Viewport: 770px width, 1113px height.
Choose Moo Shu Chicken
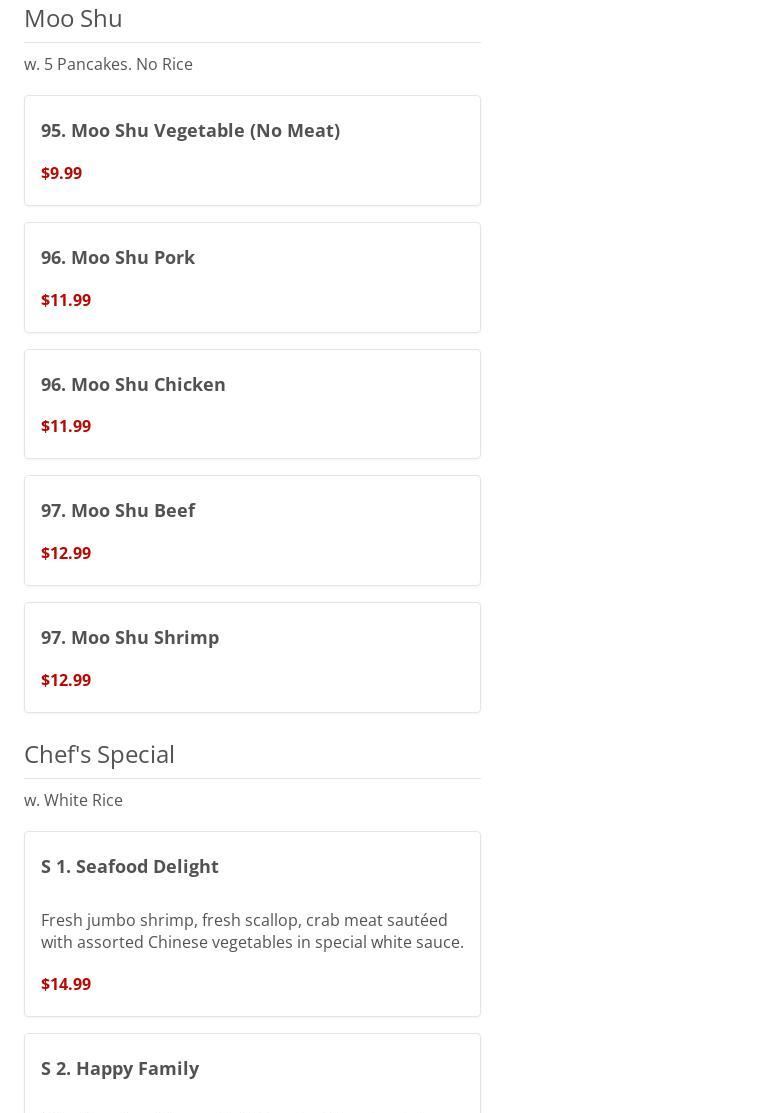252,404
